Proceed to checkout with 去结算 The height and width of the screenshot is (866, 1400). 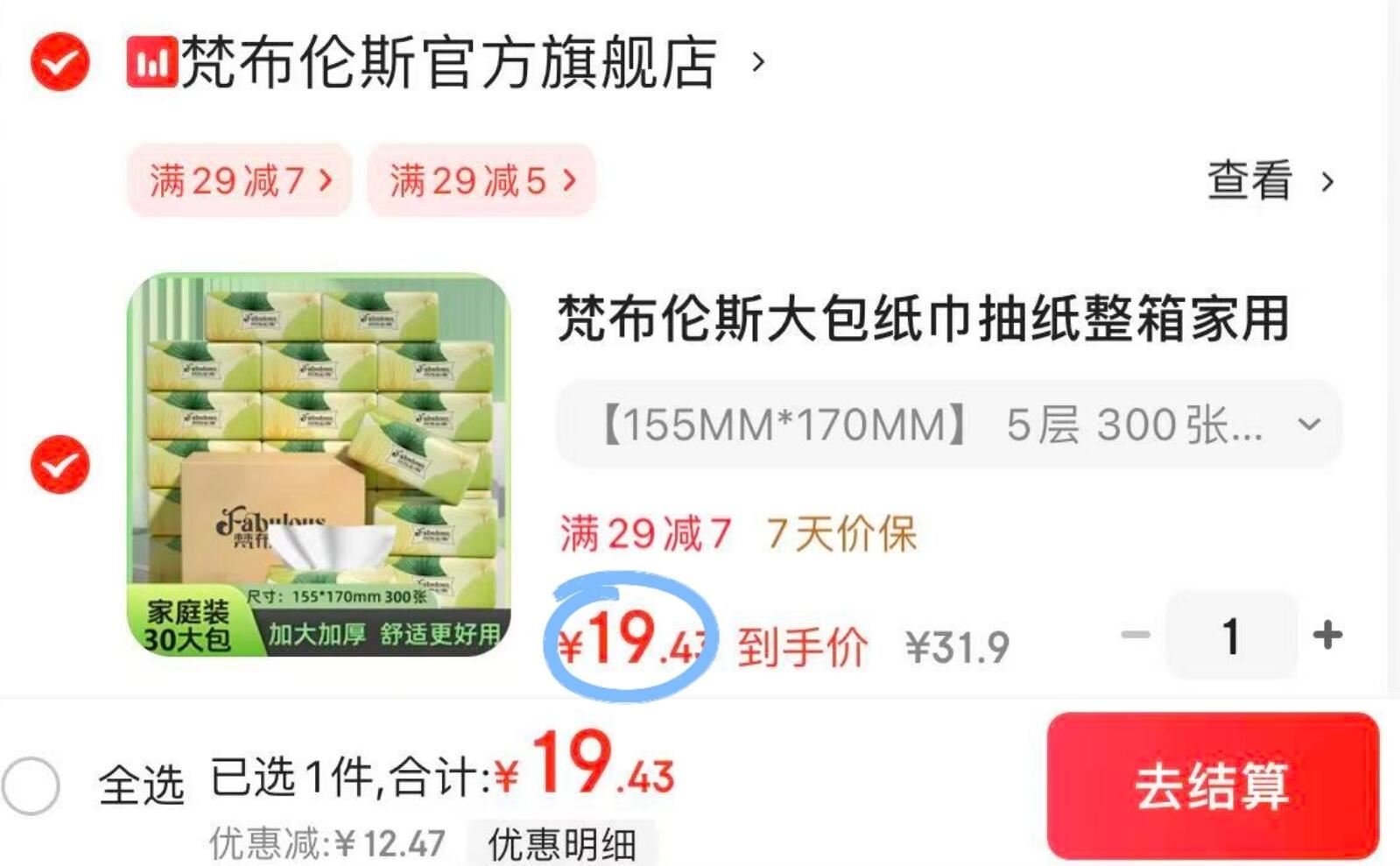click(1212, 785)
